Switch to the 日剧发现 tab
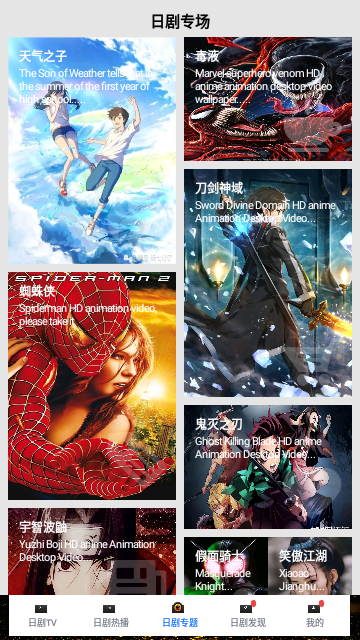 tap(248, 616)
